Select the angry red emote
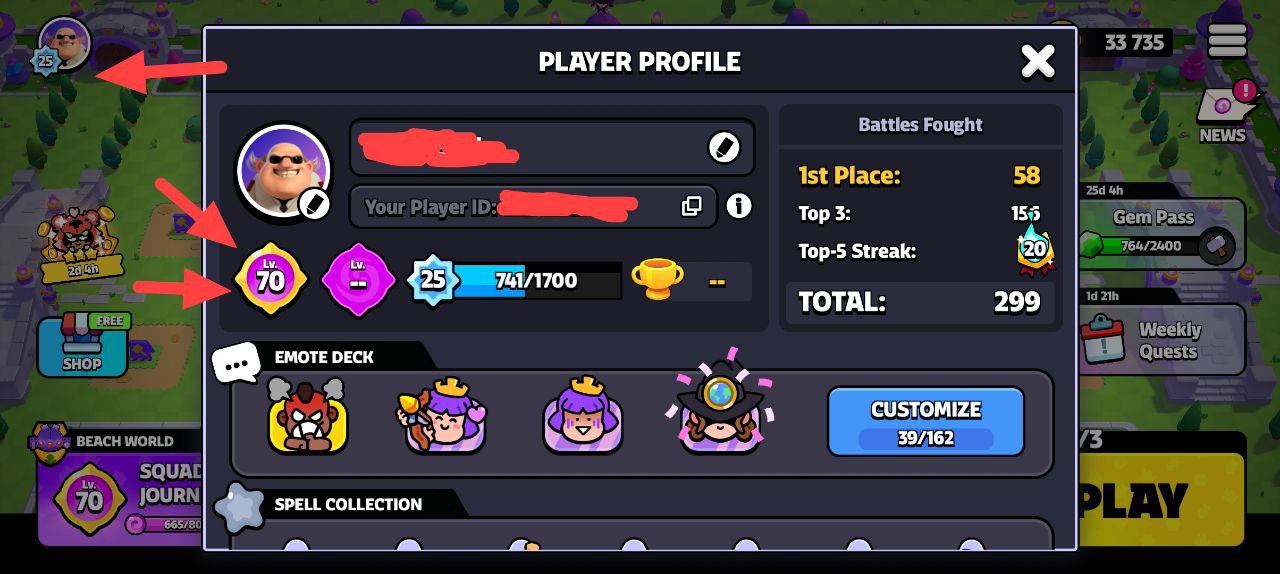Image resolution: width=1280 pixels, height=574 pixels. pos(307,416)
